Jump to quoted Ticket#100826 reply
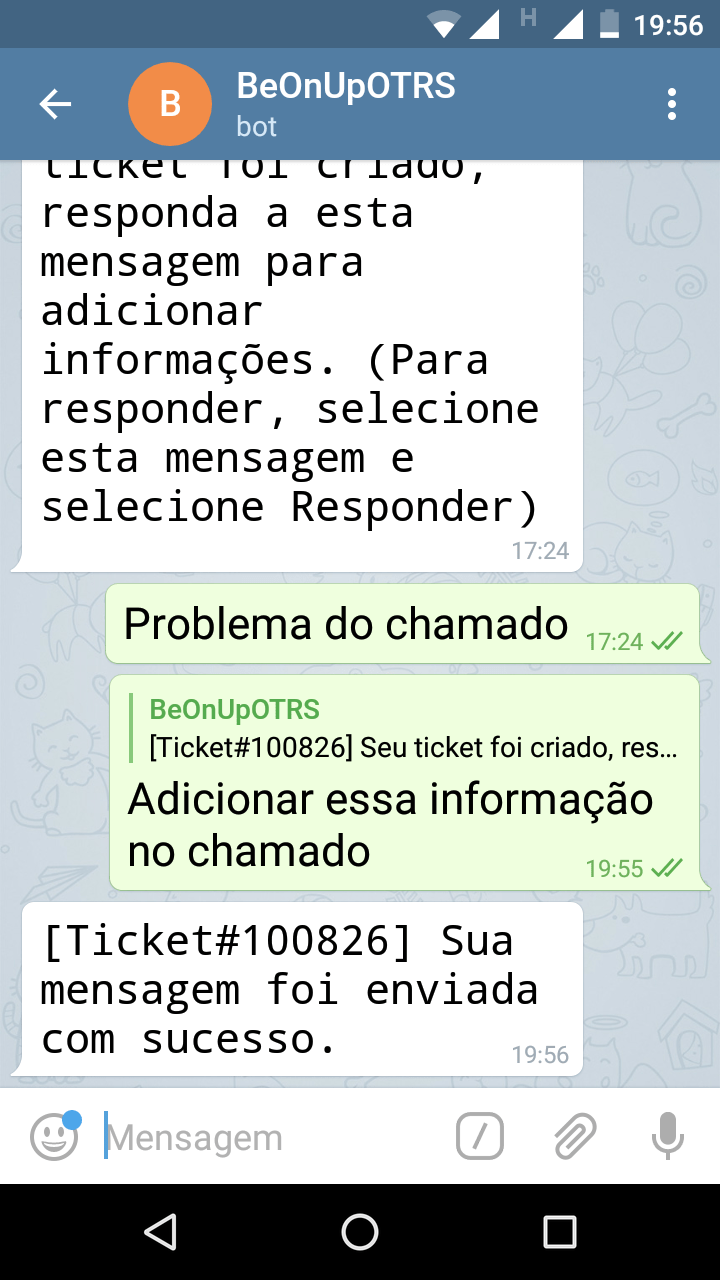The image size is (720, 1280). (412, 729)
